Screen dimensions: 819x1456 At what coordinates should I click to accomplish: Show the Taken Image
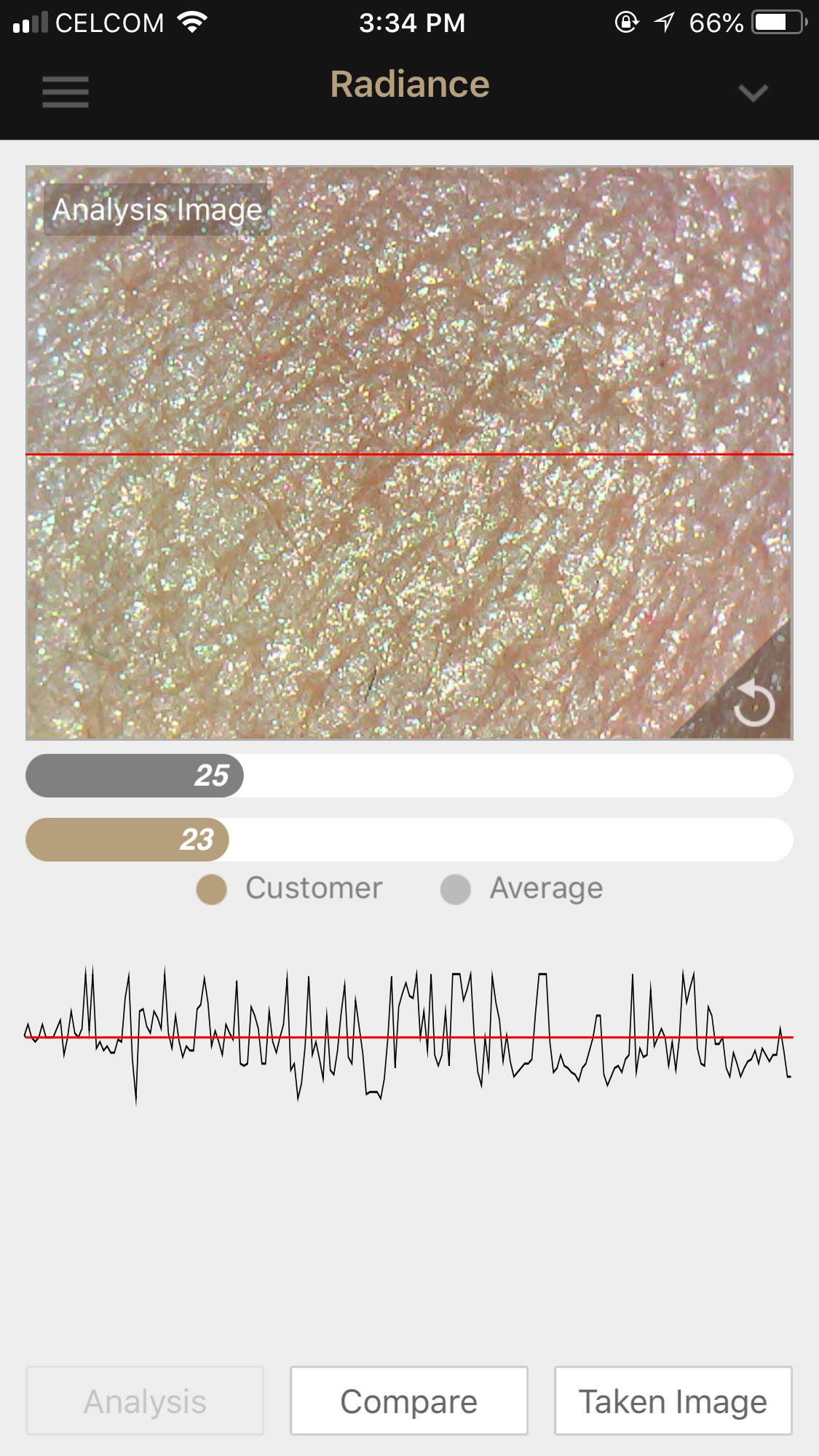pyautogui.click(x=673, y=1401)
